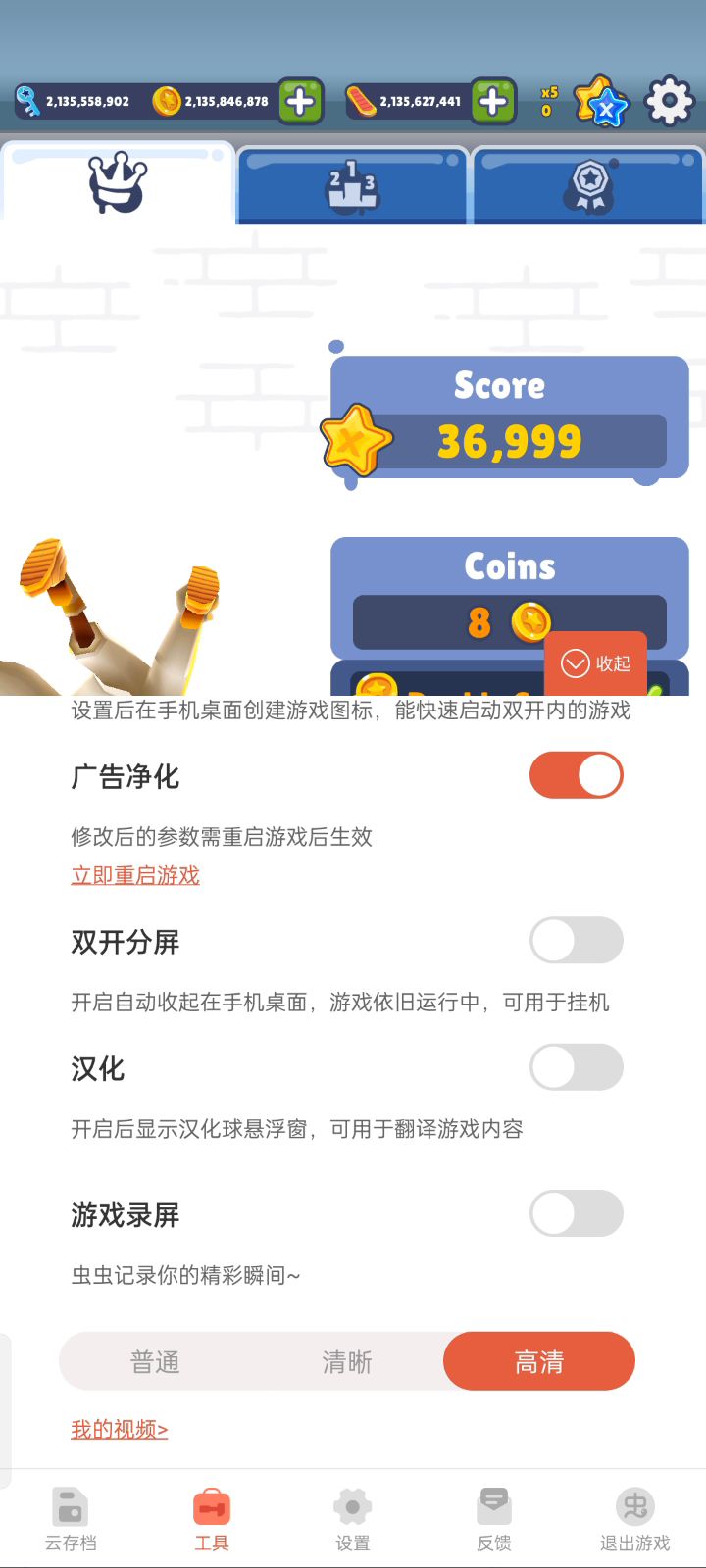This screenshot has height=1568, width=706.
Task: Select 高清 recording quality
Action: click(539, 1361)
